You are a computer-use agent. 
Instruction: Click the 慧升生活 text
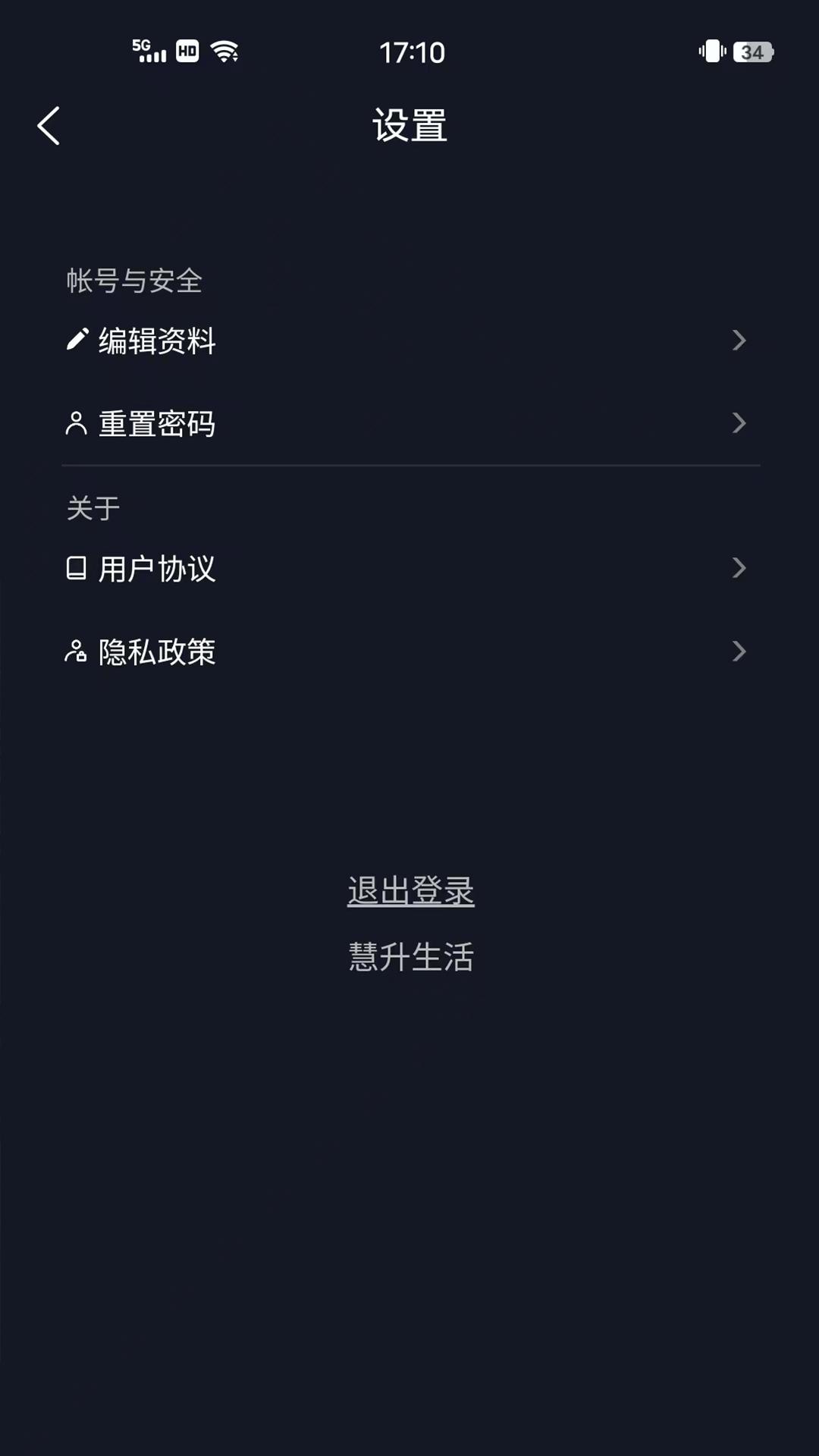[x=409, y=958]
